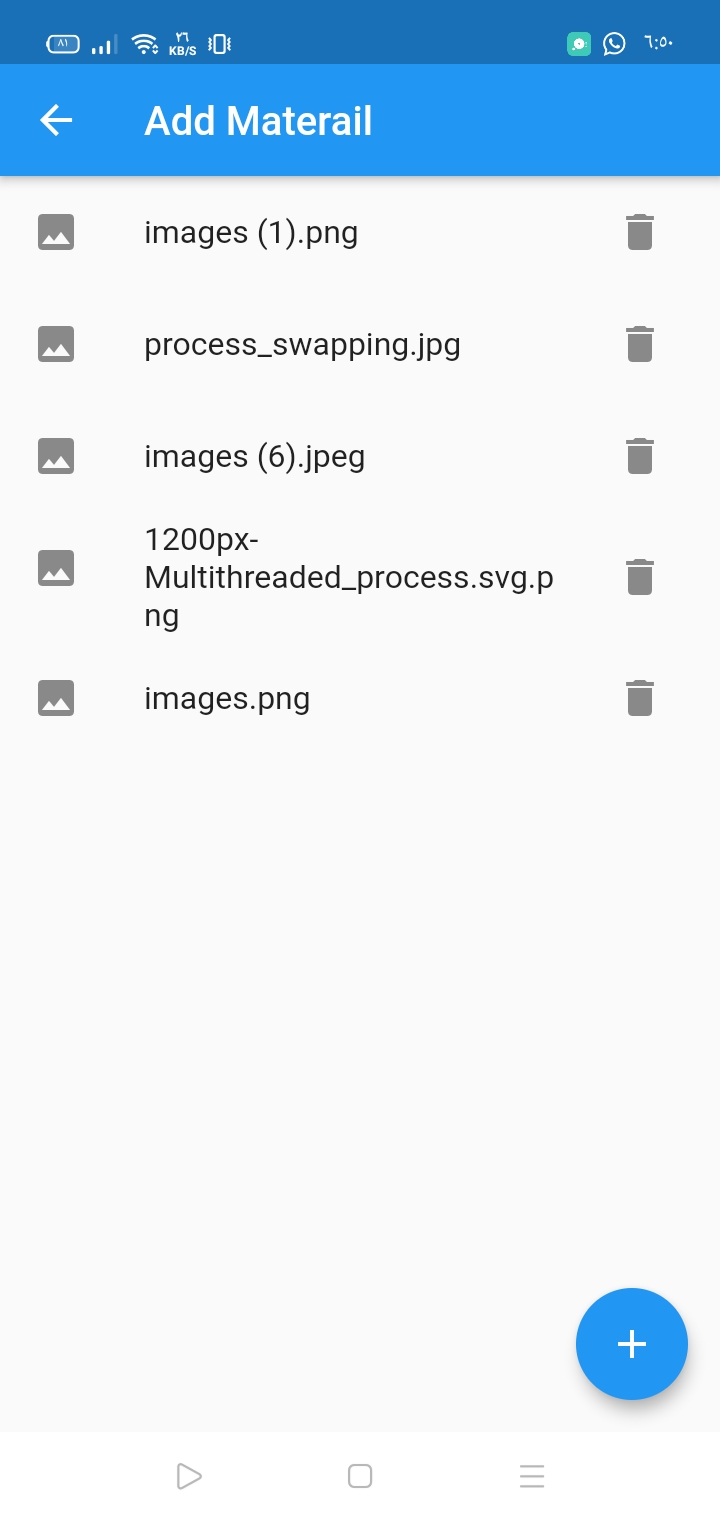Open the image icon beside images (1).png
The image size is (720, 1520).
56,231
